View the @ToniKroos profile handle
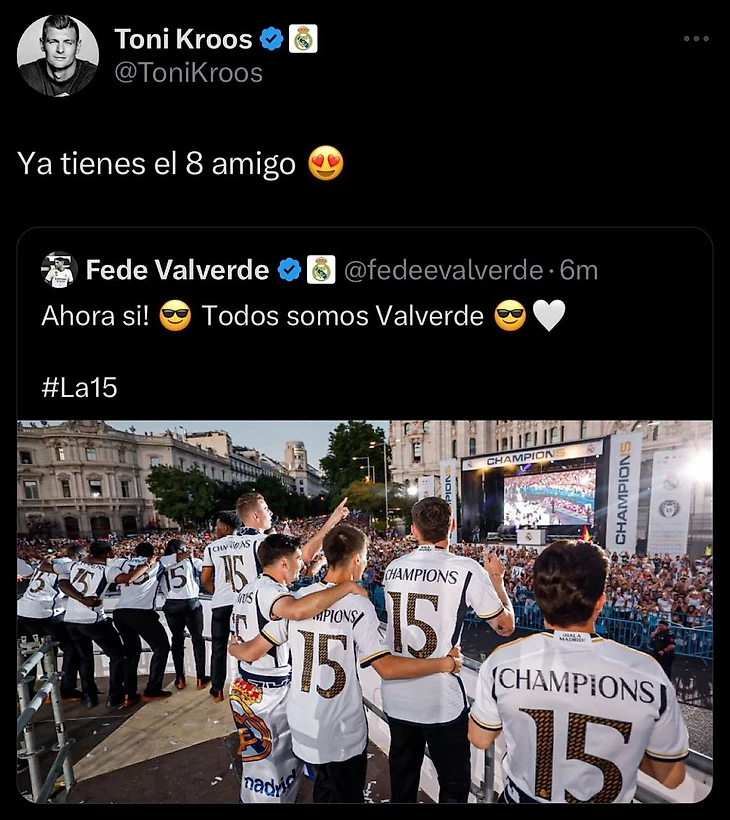 (x=188, y=73)
